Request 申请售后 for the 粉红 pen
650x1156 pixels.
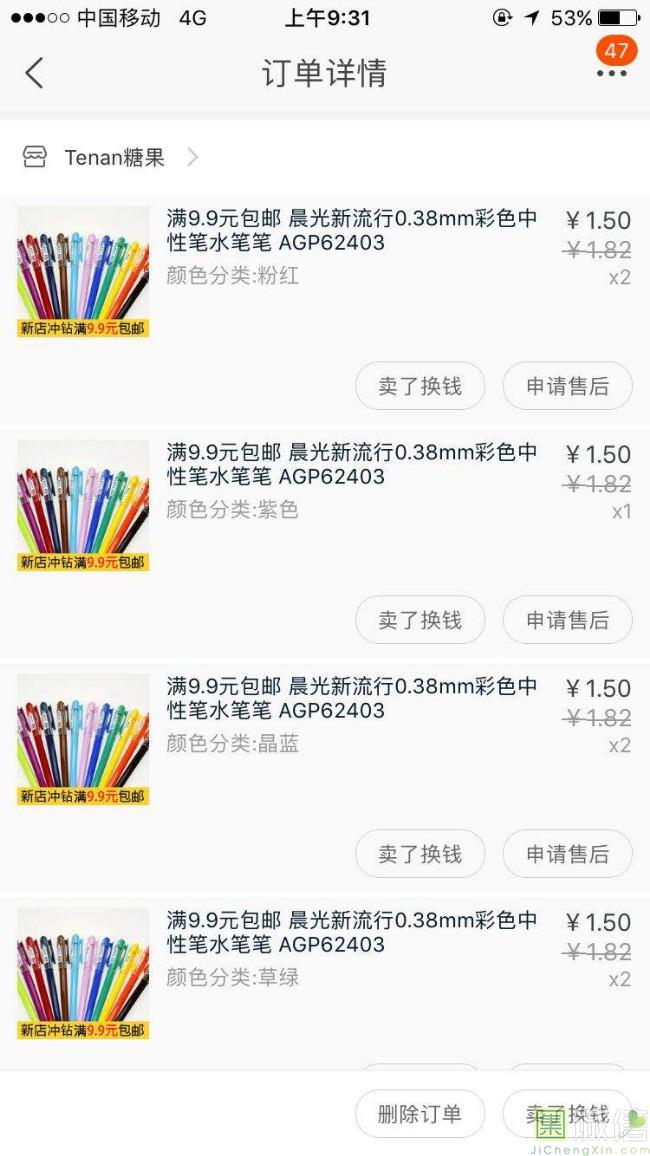567,386
